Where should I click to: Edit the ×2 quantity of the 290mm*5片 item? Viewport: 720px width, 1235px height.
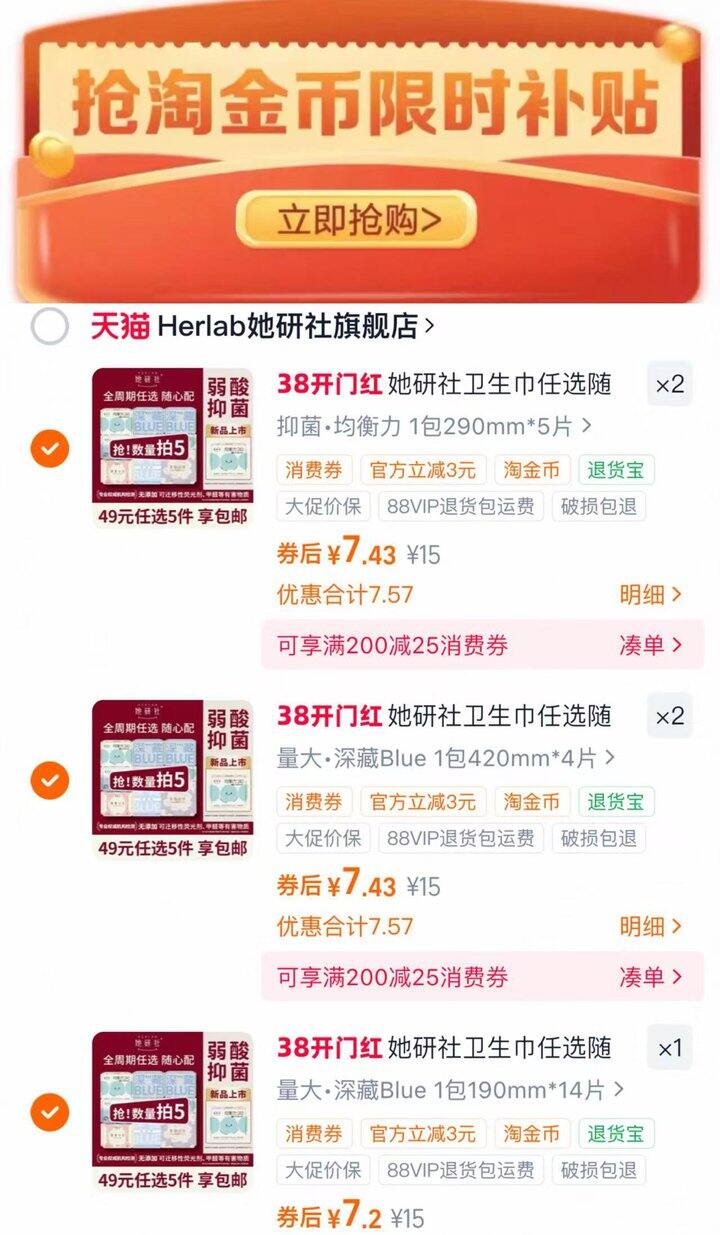[x=669, y=384]
